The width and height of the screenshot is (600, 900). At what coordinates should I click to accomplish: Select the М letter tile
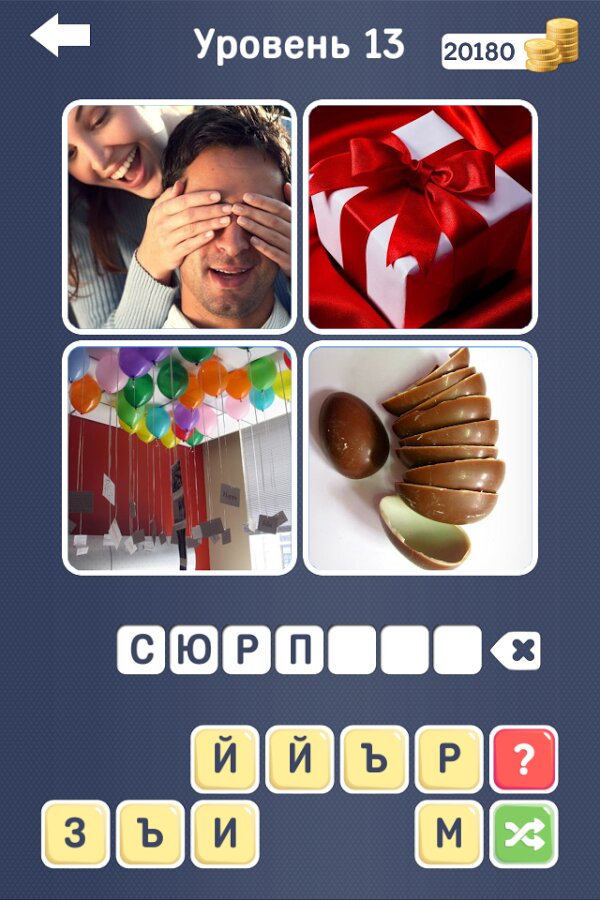coord(449,834)
